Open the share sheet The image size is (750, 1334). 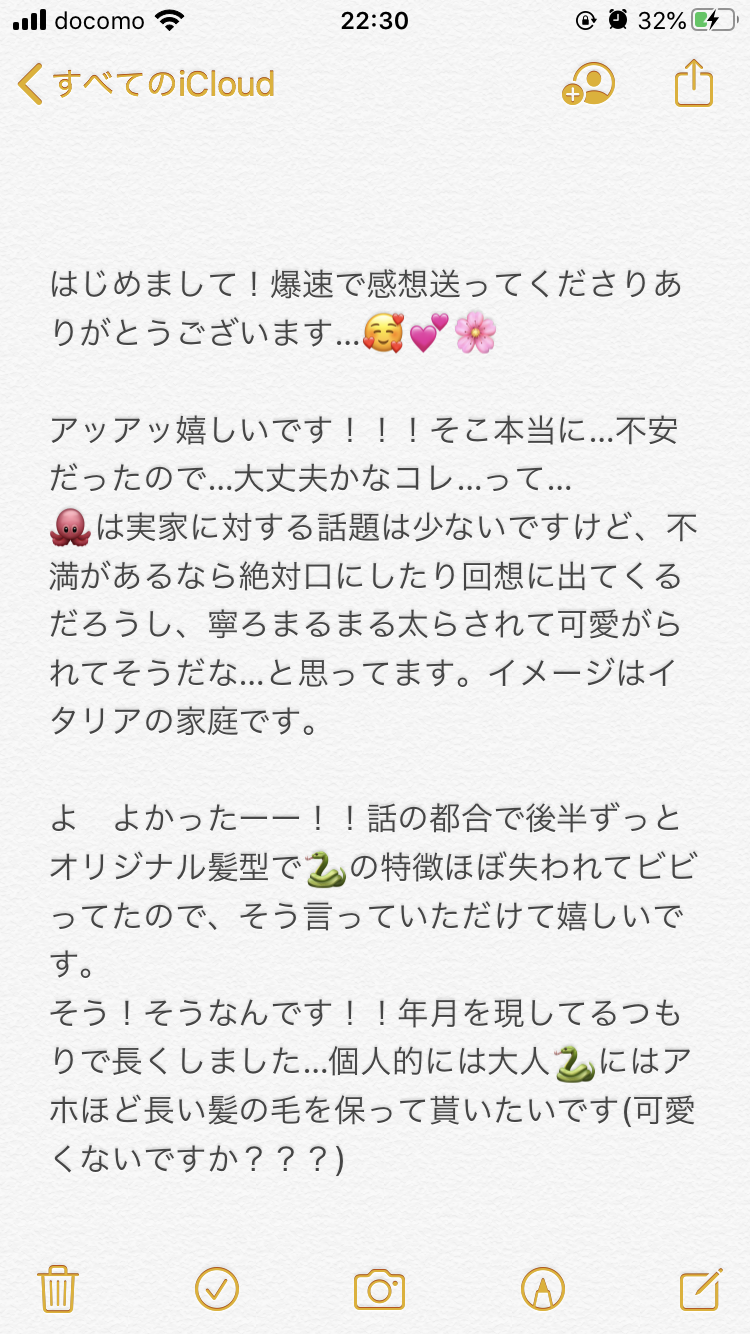tap(694, 83)
